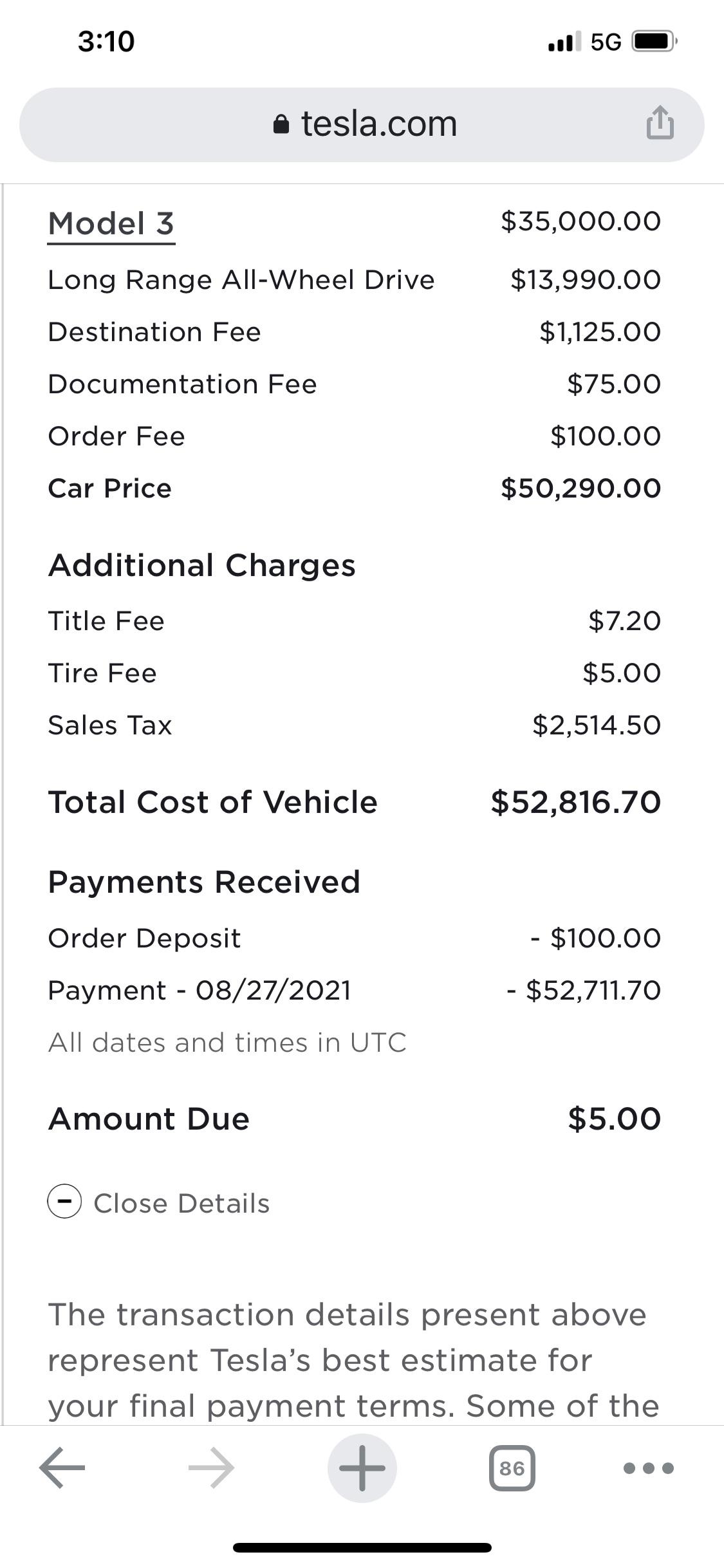Open the Safari share sheet icon
Image resolution: width=724 pixels, height=1568 pixels.
(658, 124)
